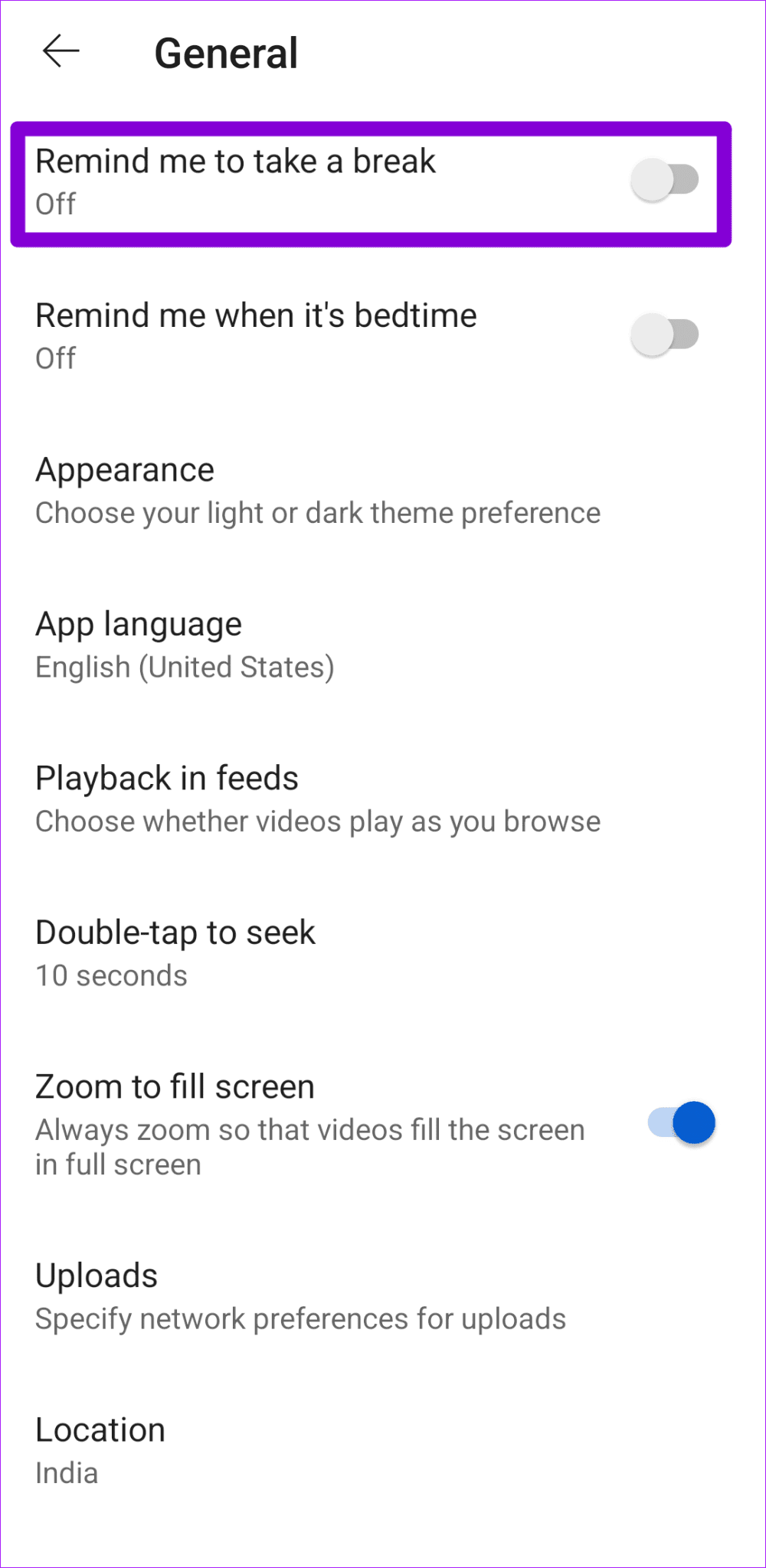
Task: Tap the General title heading
Action: click(227, 52)
